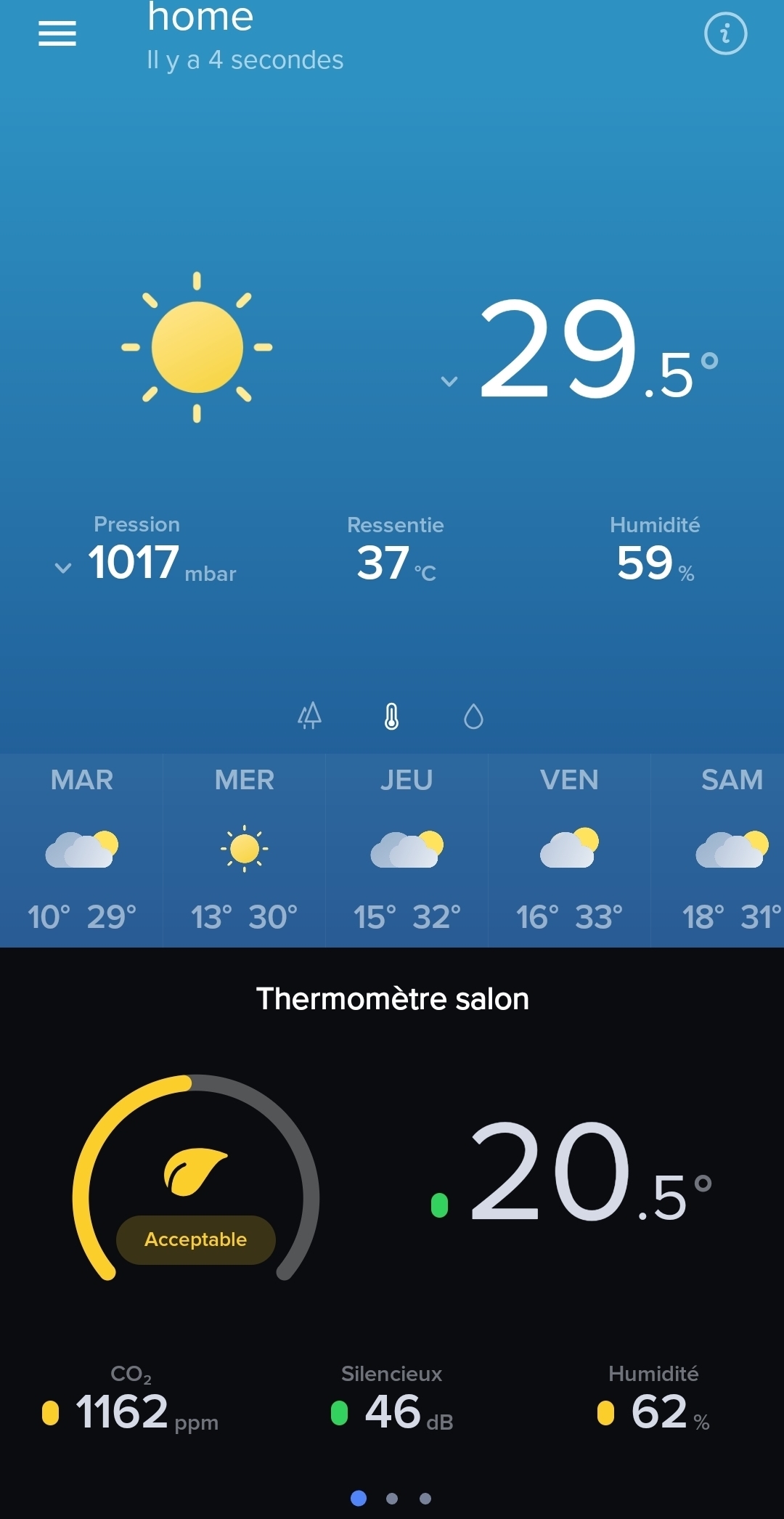View the JEU forecast day
784x1519 pixels.
click(407, 850)
